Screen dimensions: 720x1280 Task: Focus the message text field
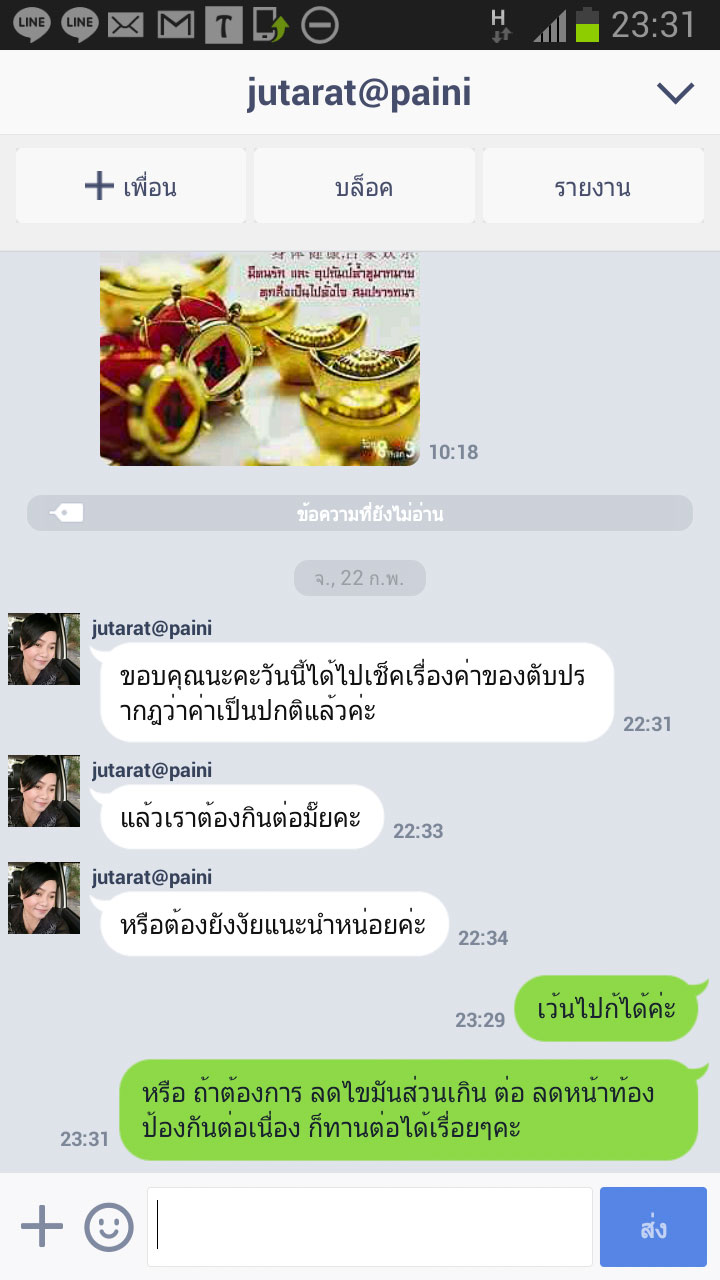(370, 1226)
